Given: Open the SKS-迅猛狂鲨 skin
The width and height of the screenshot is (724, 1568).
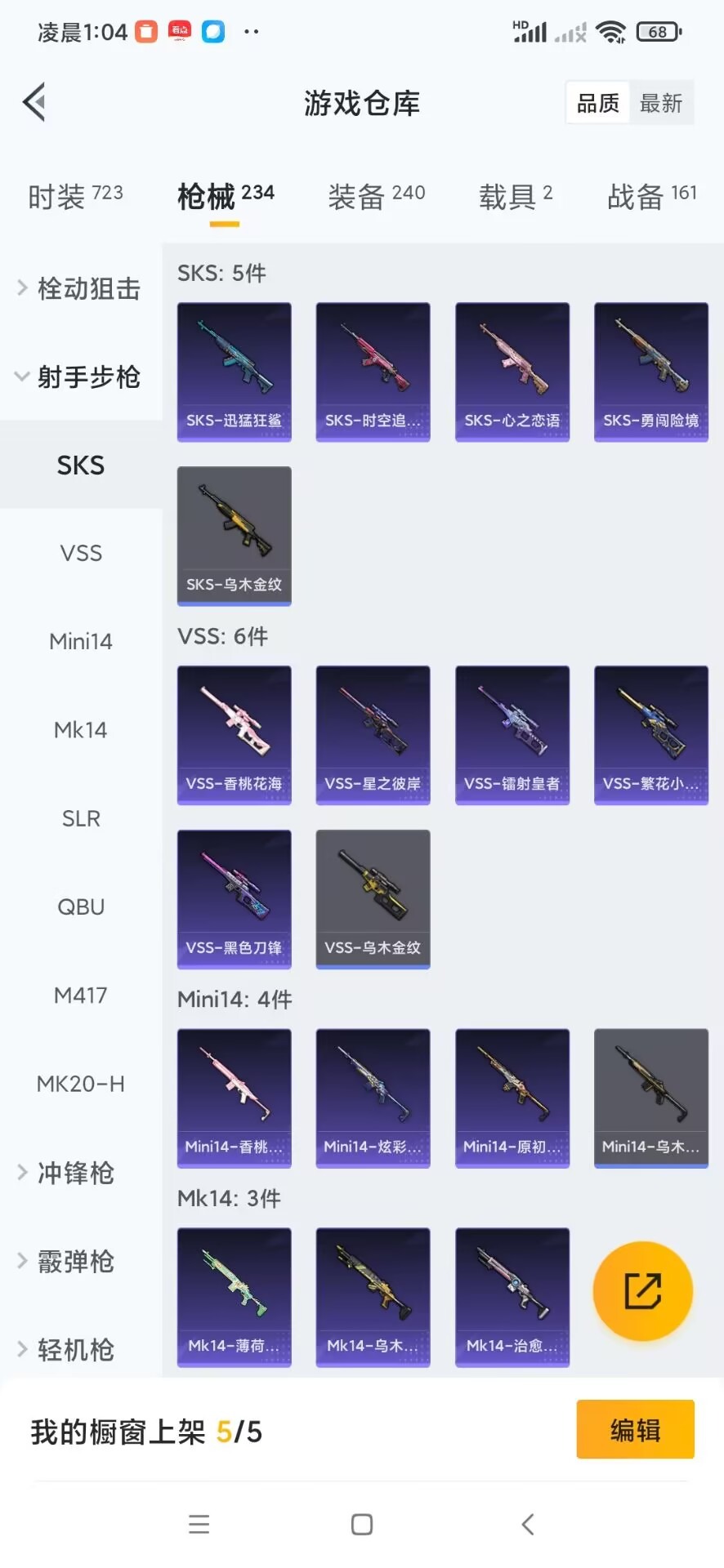Looking at the screenshot, I should pos(235,372).
